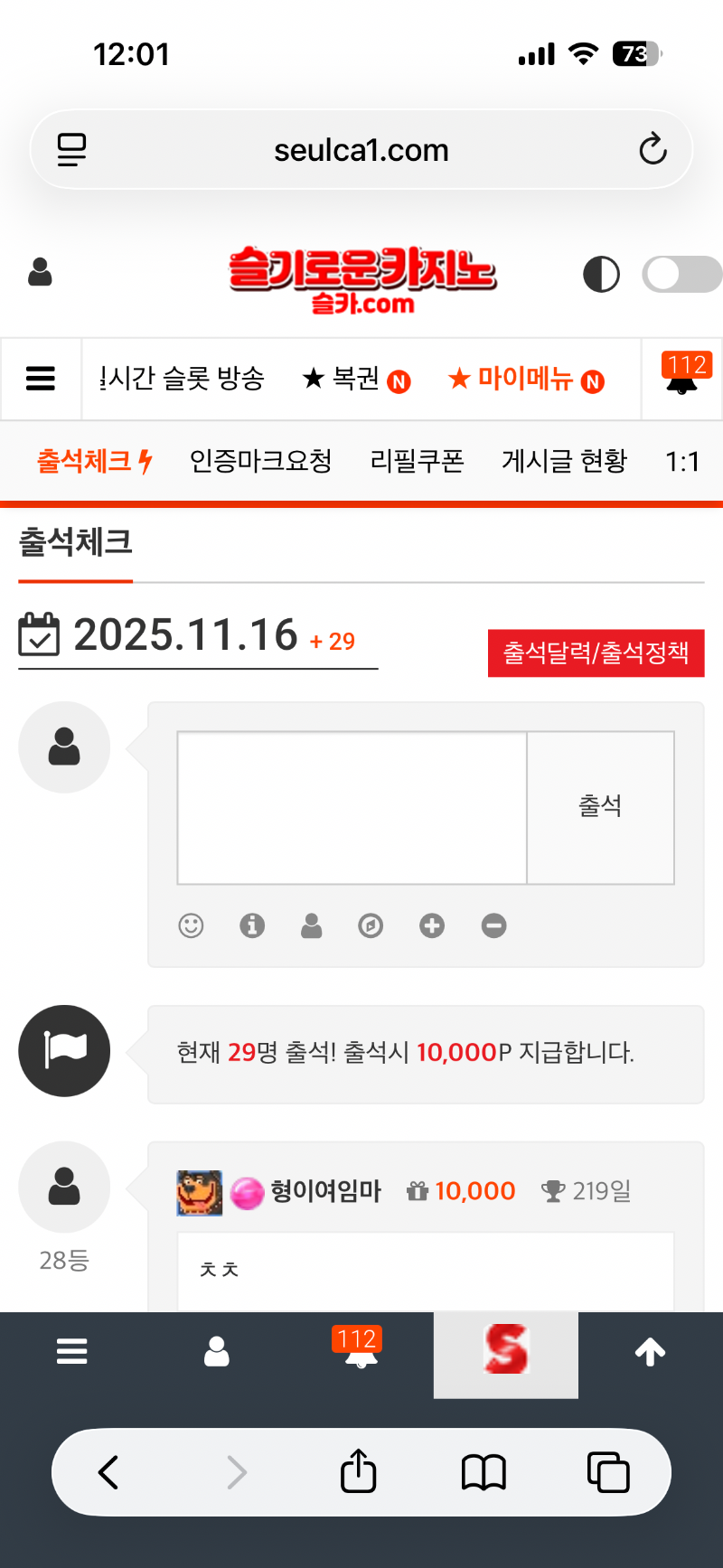Submit attendance with the 출석 button
723x1568 pixels.
point(600,807)
